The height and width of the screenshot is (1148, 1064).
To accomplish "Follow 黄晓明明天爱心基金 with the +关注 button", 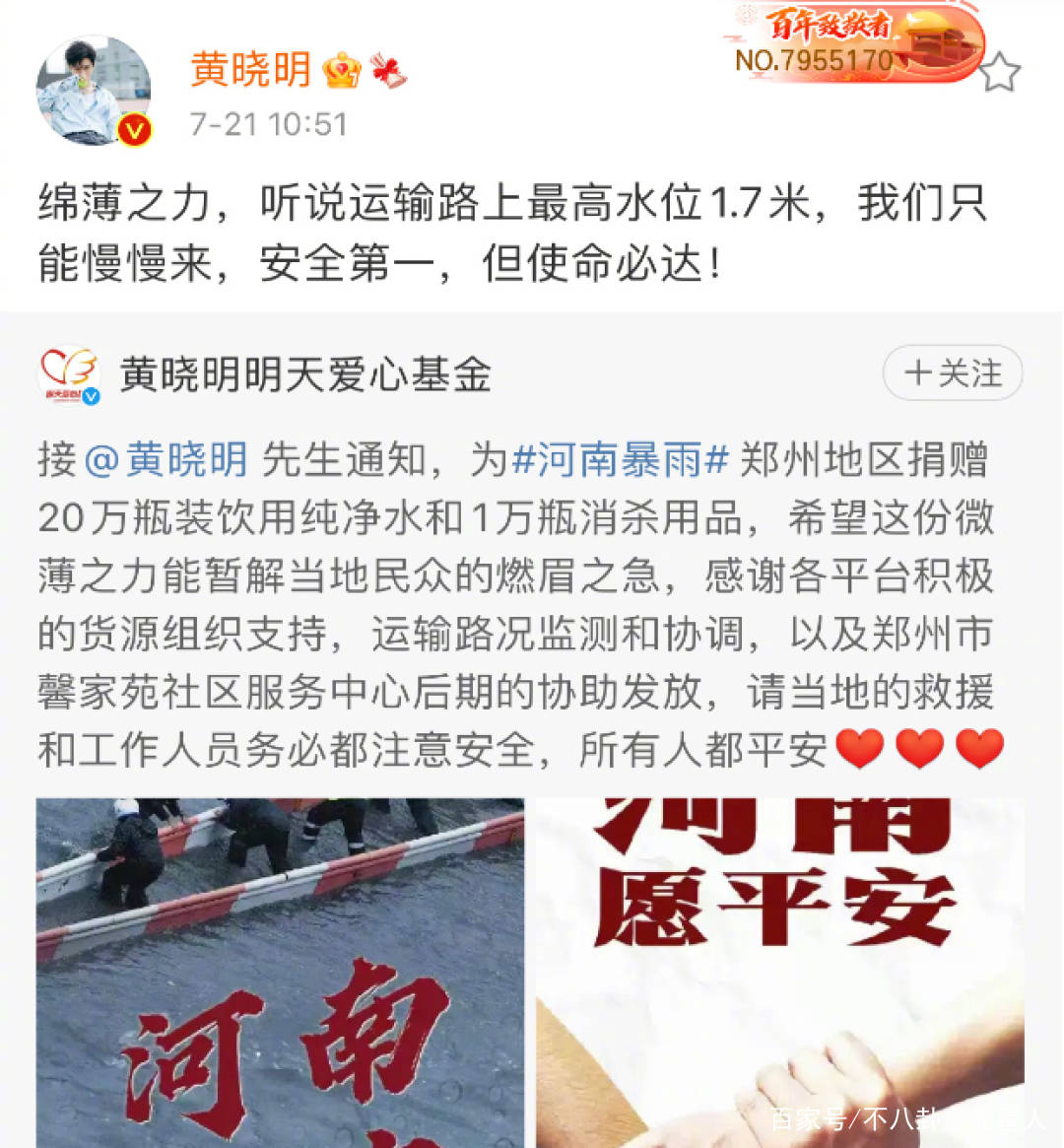I will pyautogui.click(x=952, y=373).
